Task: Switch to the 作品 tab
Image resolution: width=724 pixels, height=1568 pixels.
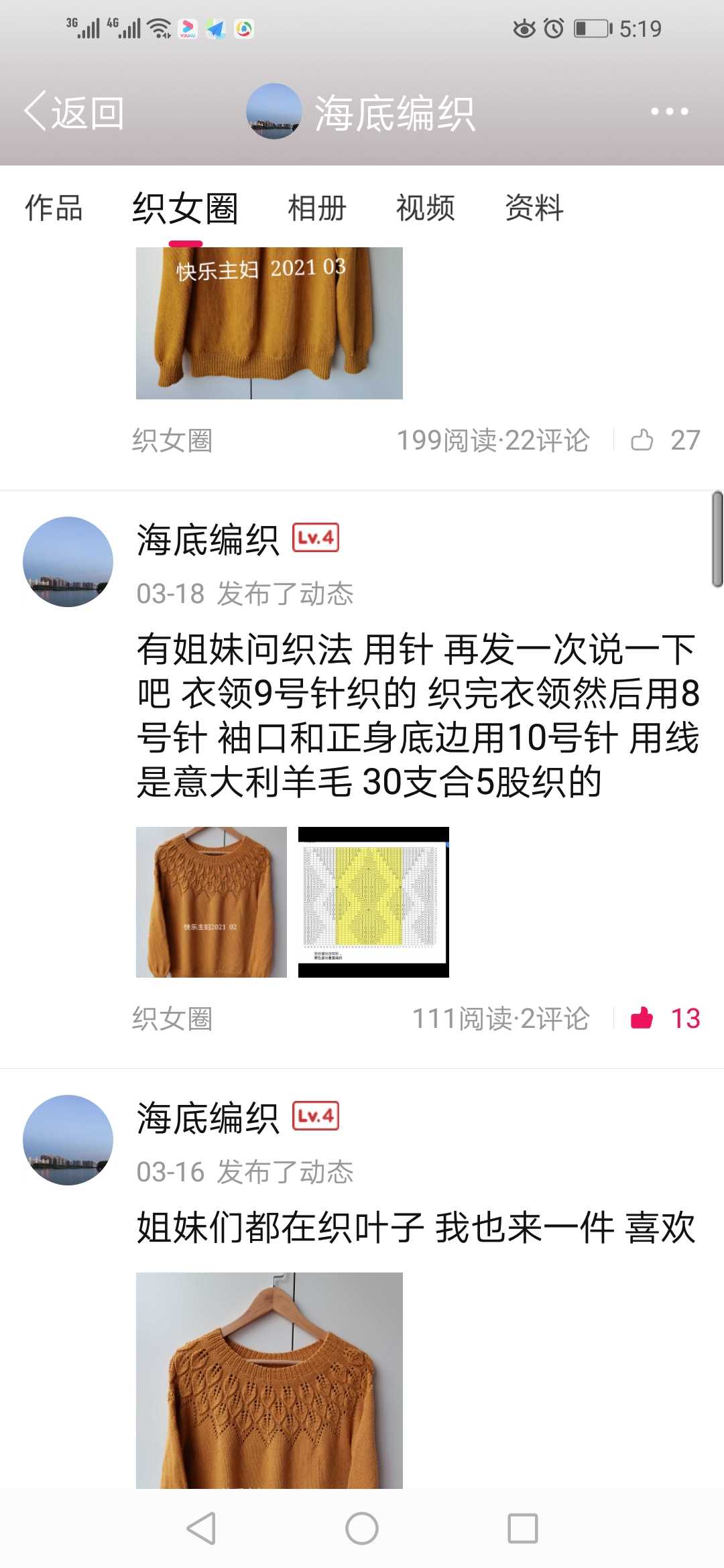Action: [54, 208]
